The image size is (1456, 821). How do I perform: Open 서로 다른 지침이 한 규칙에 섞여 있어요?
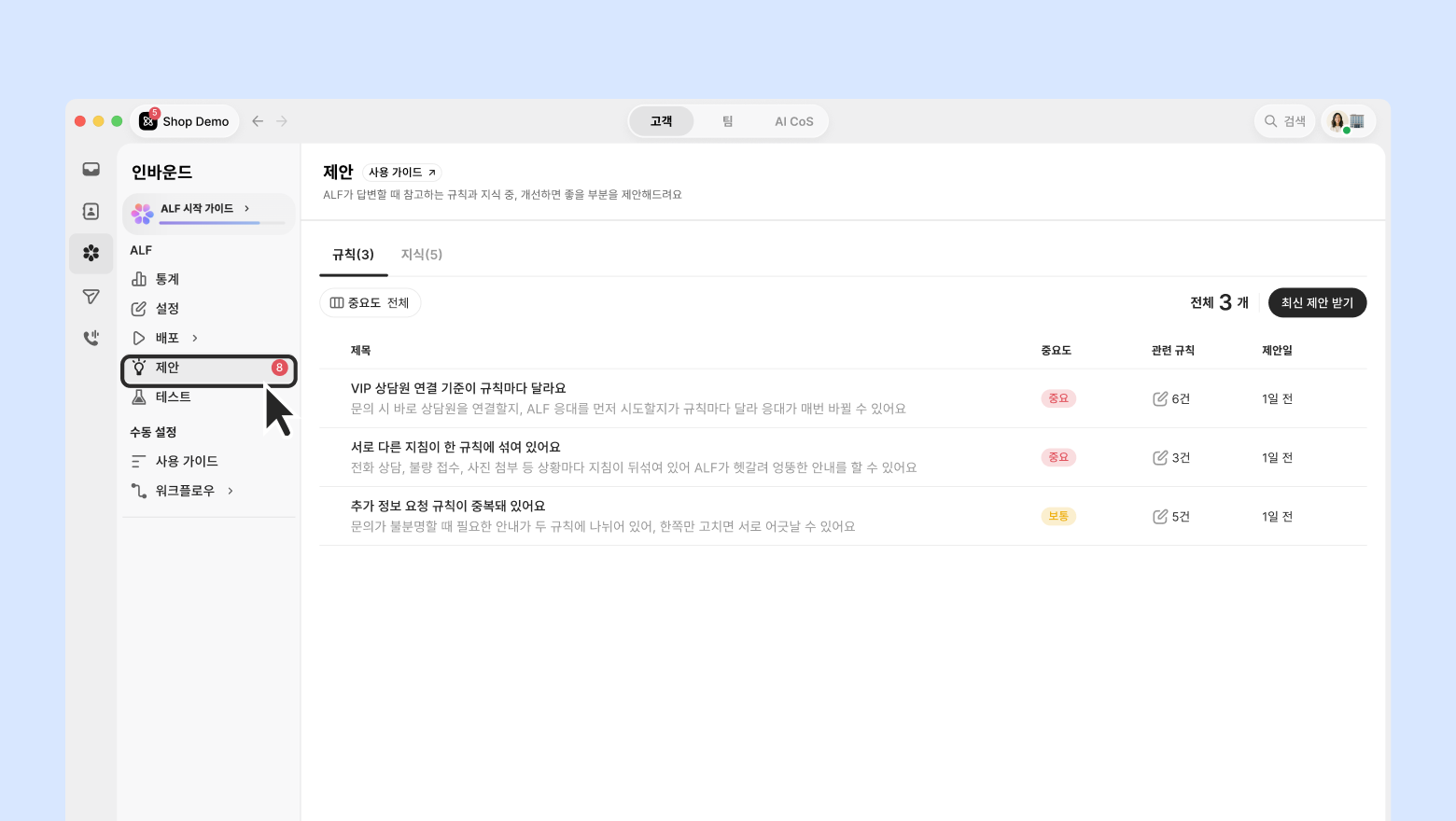point(842,457)
